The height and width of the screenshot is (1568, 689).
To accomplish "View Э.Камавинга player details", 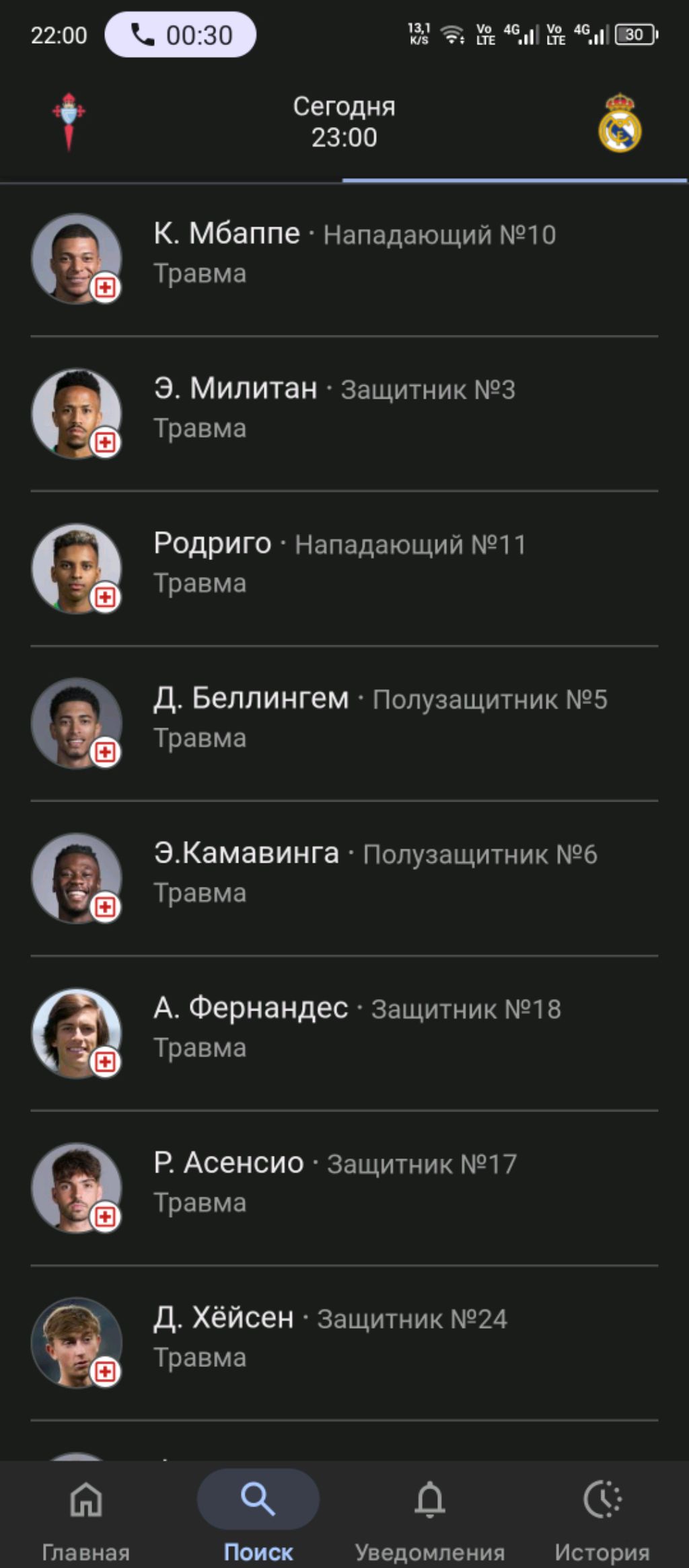I will pos(343,877).
